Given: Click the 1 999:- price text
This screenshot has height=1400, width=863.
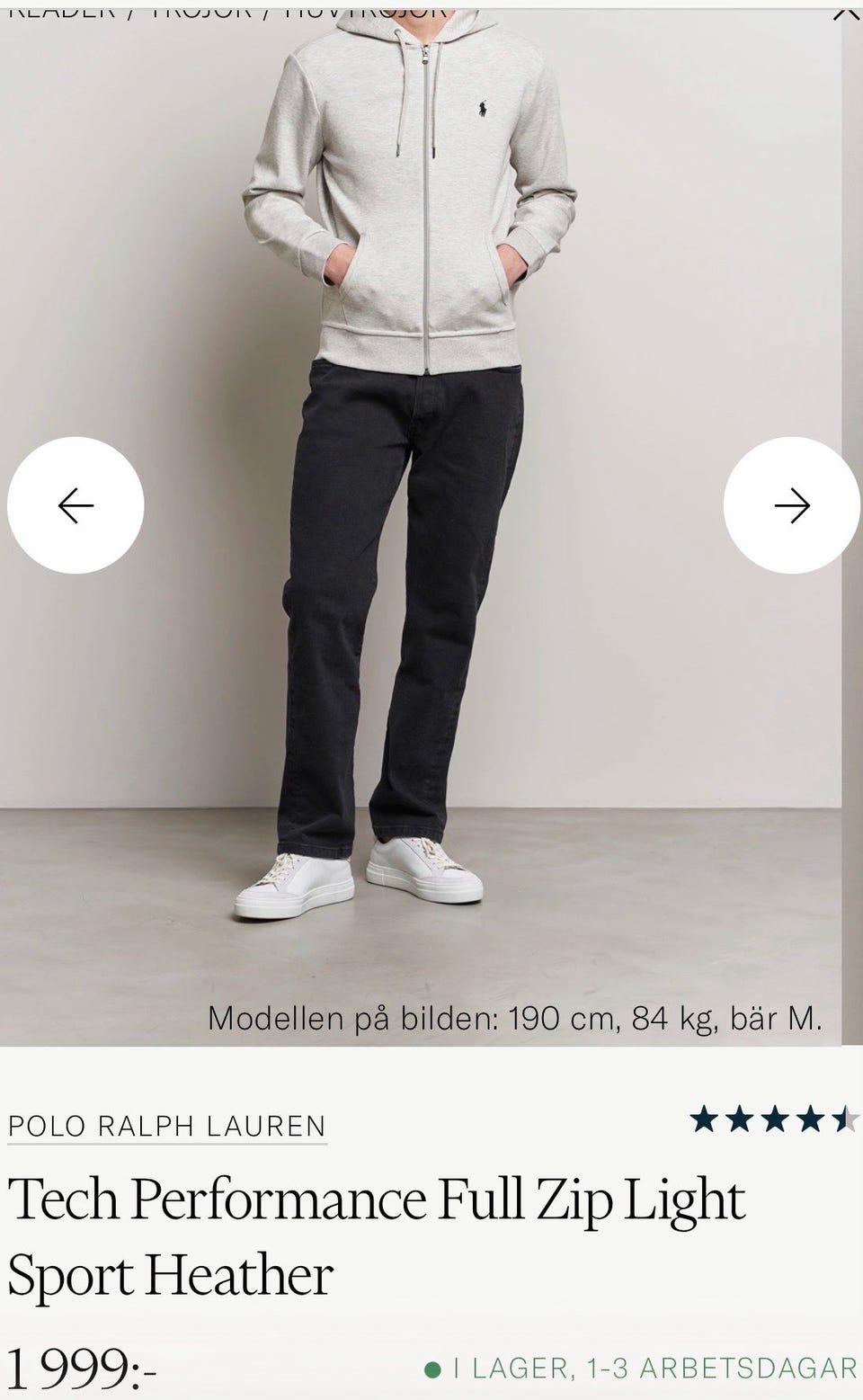Looking at the screenshot, I should point(81,1367).
